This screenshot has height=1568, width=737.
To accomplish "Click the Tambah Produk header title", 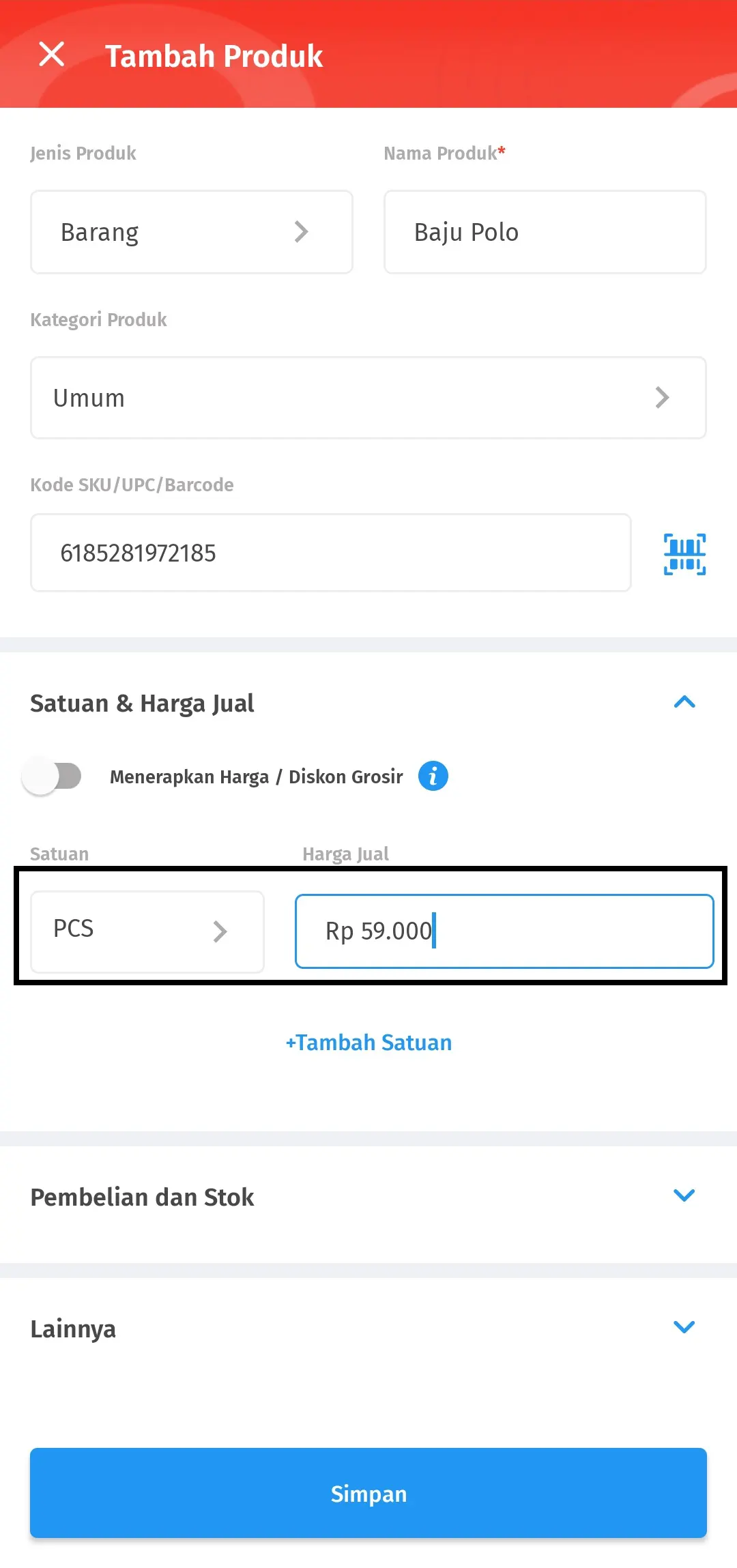I will point(214,55).
